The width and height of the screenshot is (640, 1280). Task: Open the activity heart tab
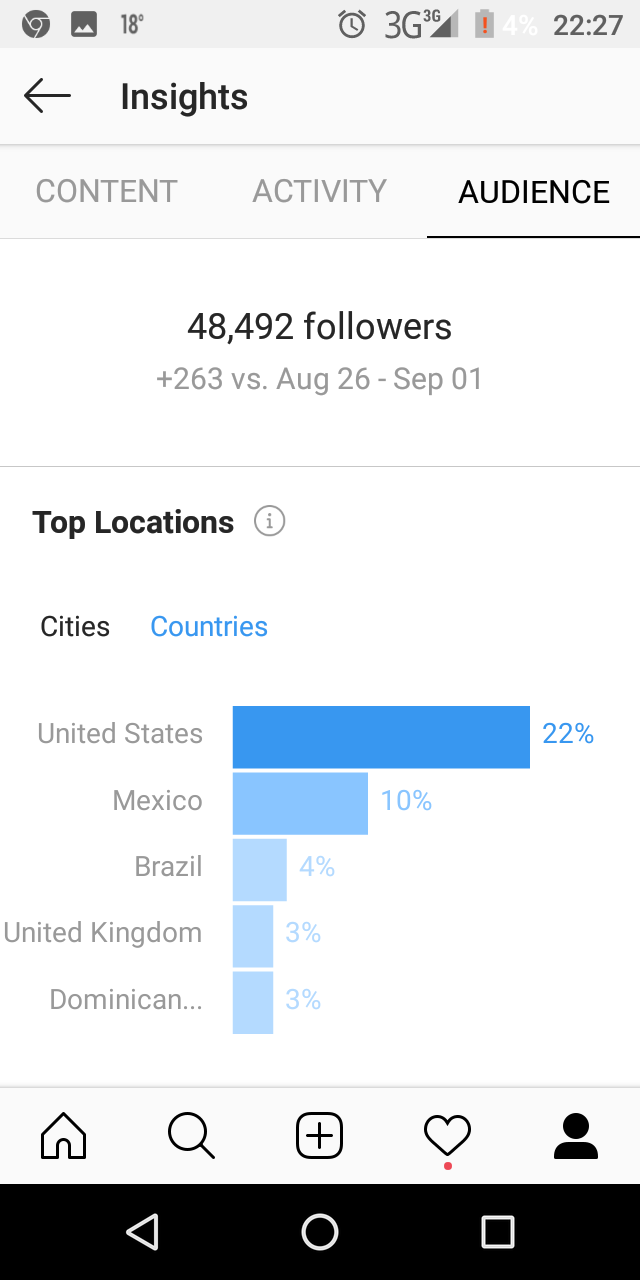pyautogui.click(x=447, y=1136)
